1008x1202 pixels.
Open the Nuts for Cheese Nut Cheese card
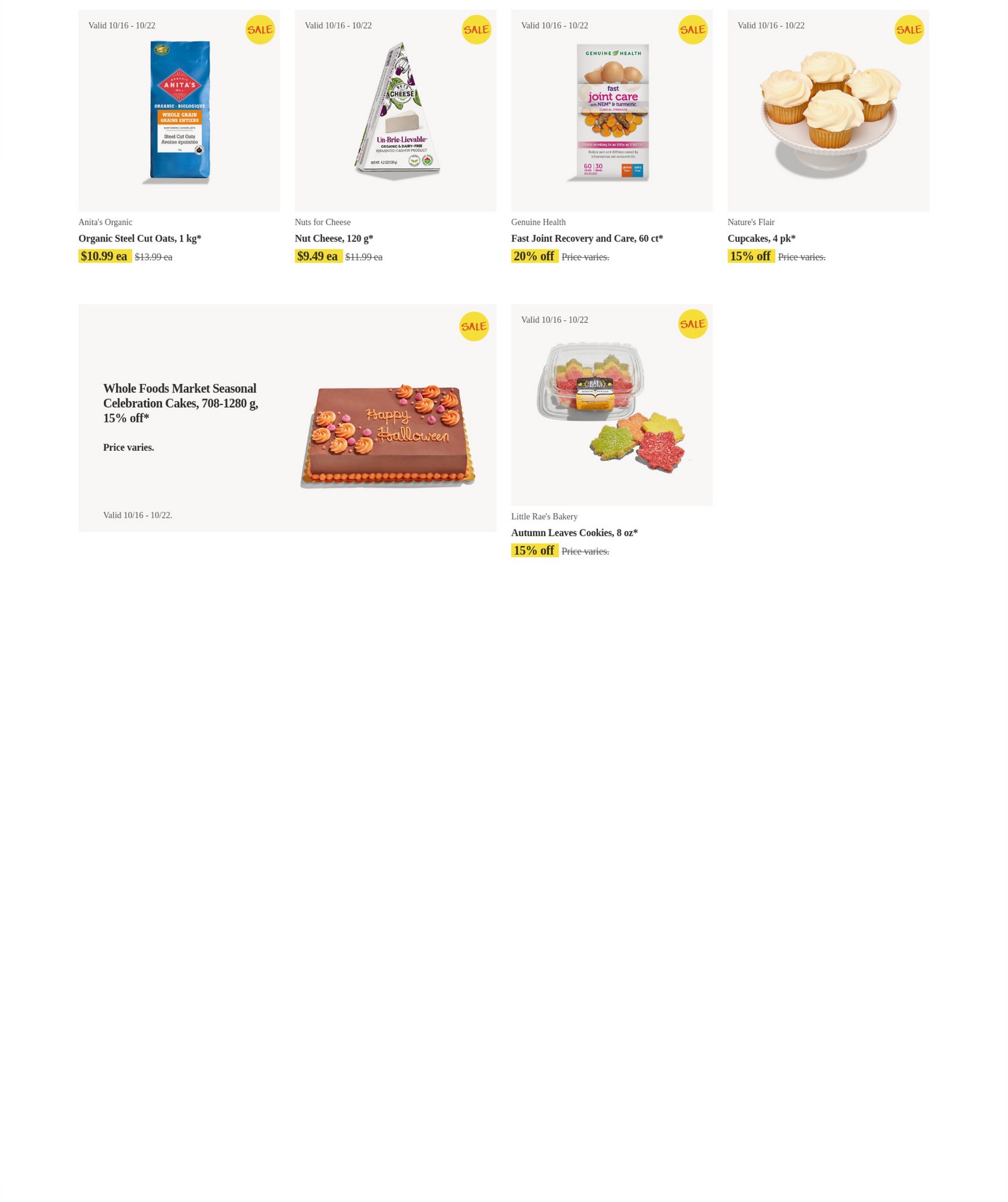(395, 111)
